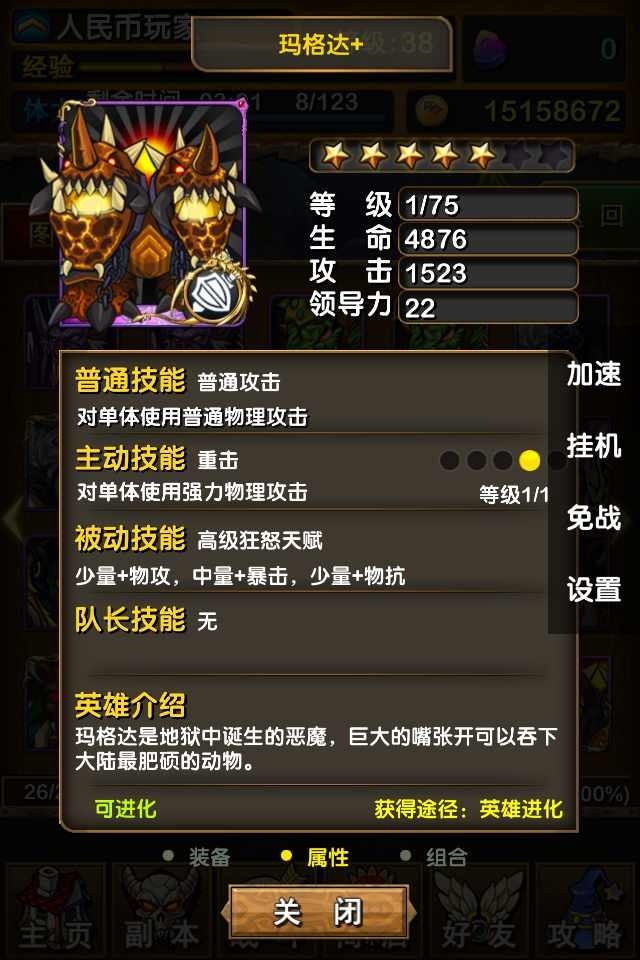Tap the 可进化 label
Image resolution: width=640 pixels, height=960 pixels.
[126, 808]
